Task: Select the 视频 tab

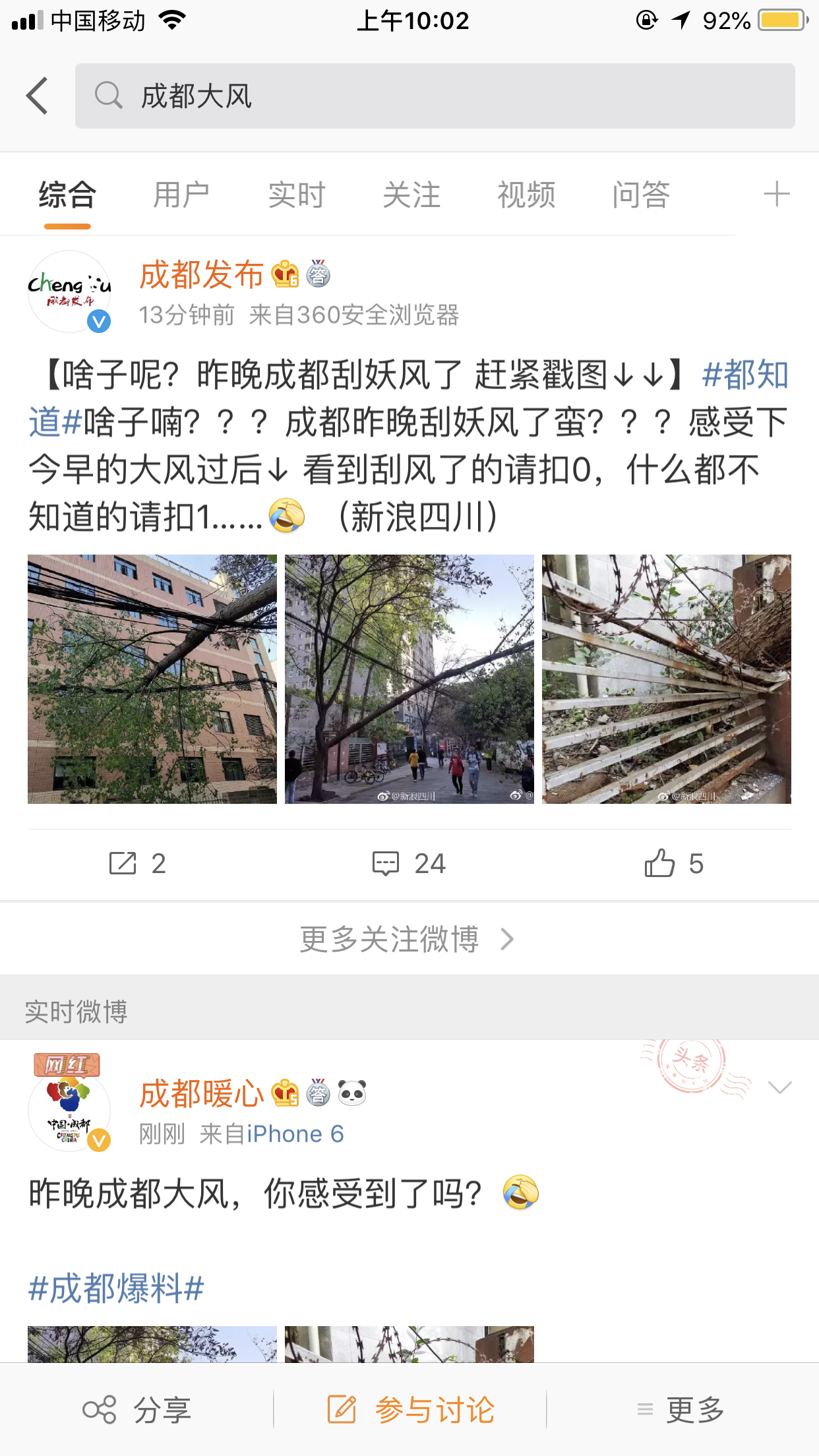Action: tap(526, 195)
